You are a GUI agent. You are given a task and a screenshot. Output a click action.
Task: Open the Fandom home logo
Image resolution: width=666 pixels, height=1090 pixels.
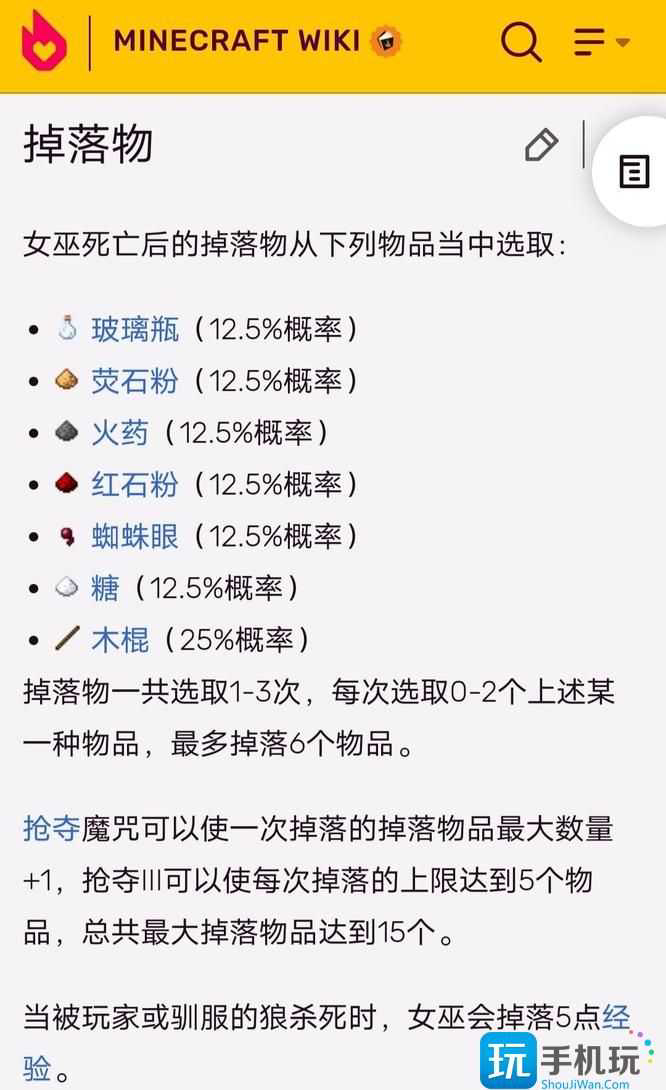point(43,41)
